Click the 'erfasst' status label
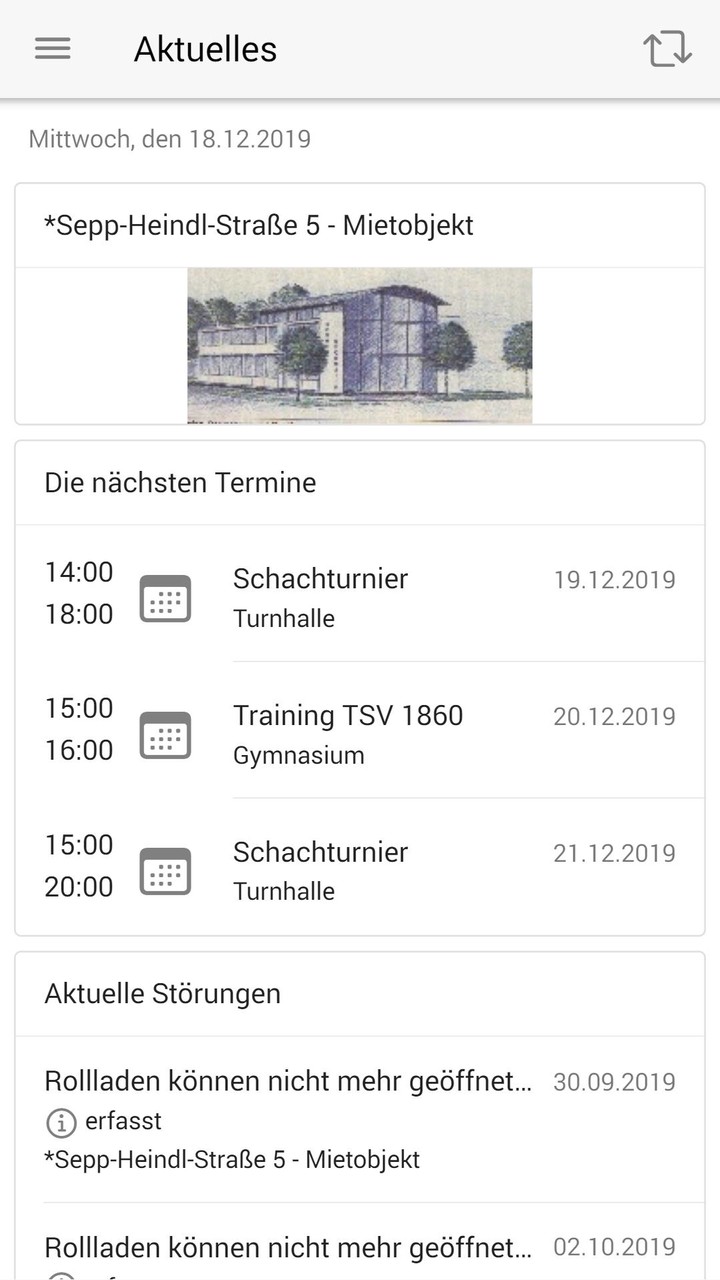The width and height of the screenshot is (720, 1280). (x=125, y=1122)
